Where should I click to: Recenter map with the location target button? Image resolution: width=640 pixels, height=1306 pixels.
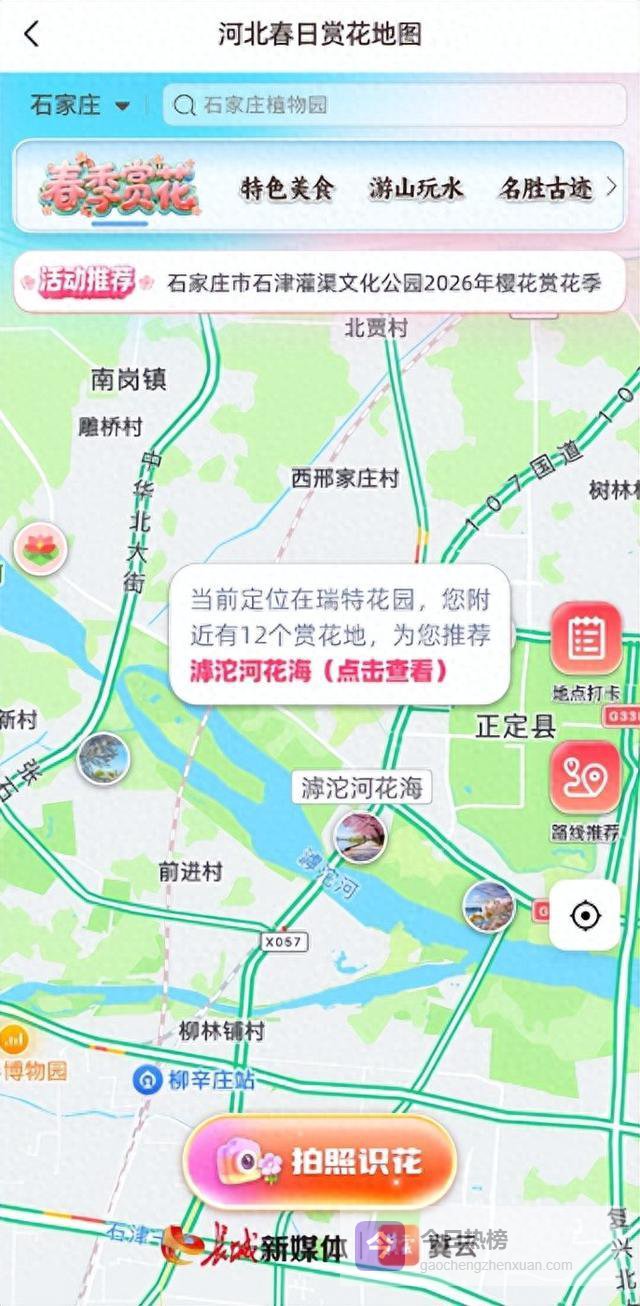pos(585,915)
